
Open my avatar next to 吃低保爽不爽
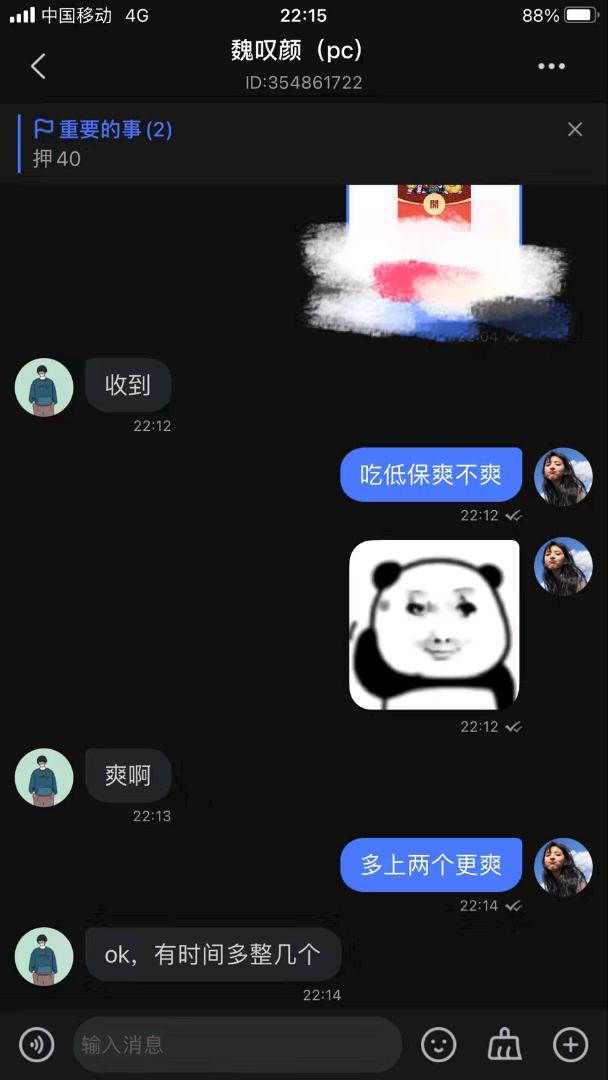point(563,476)
